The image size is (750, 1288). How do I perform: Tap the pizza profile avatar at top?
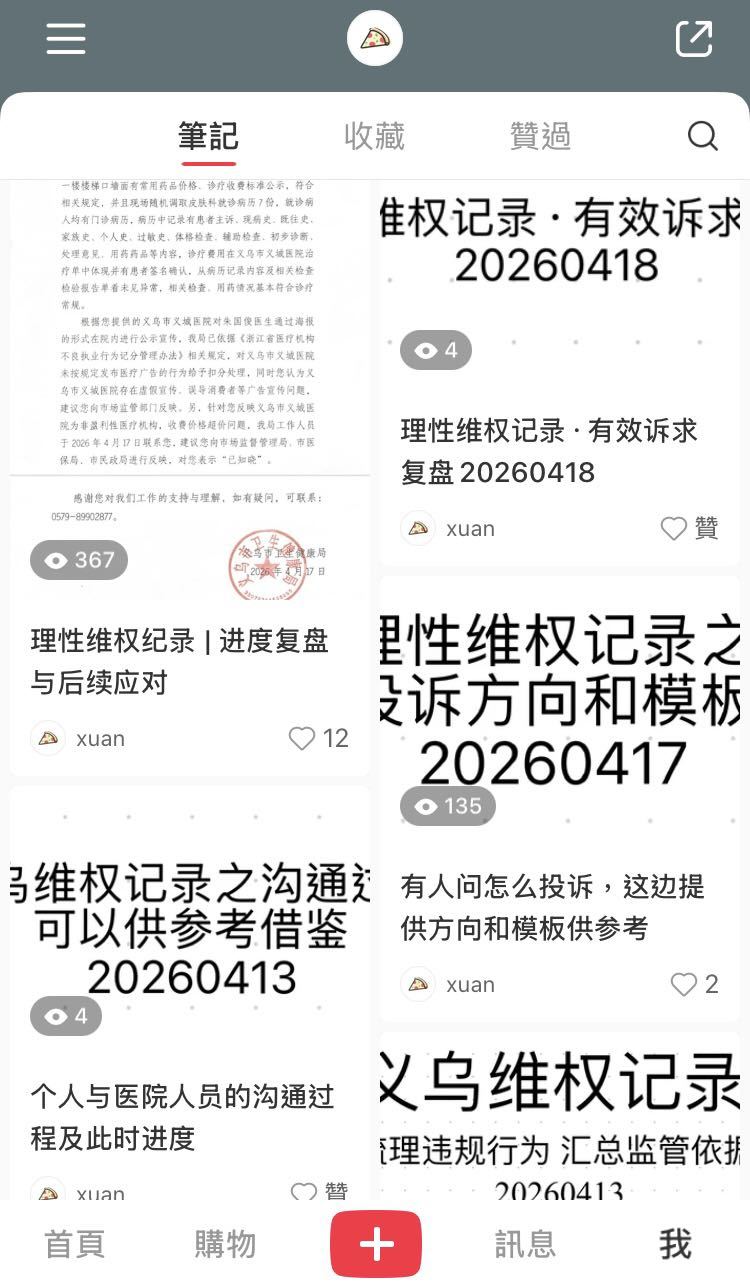click(x=375, y=39)
